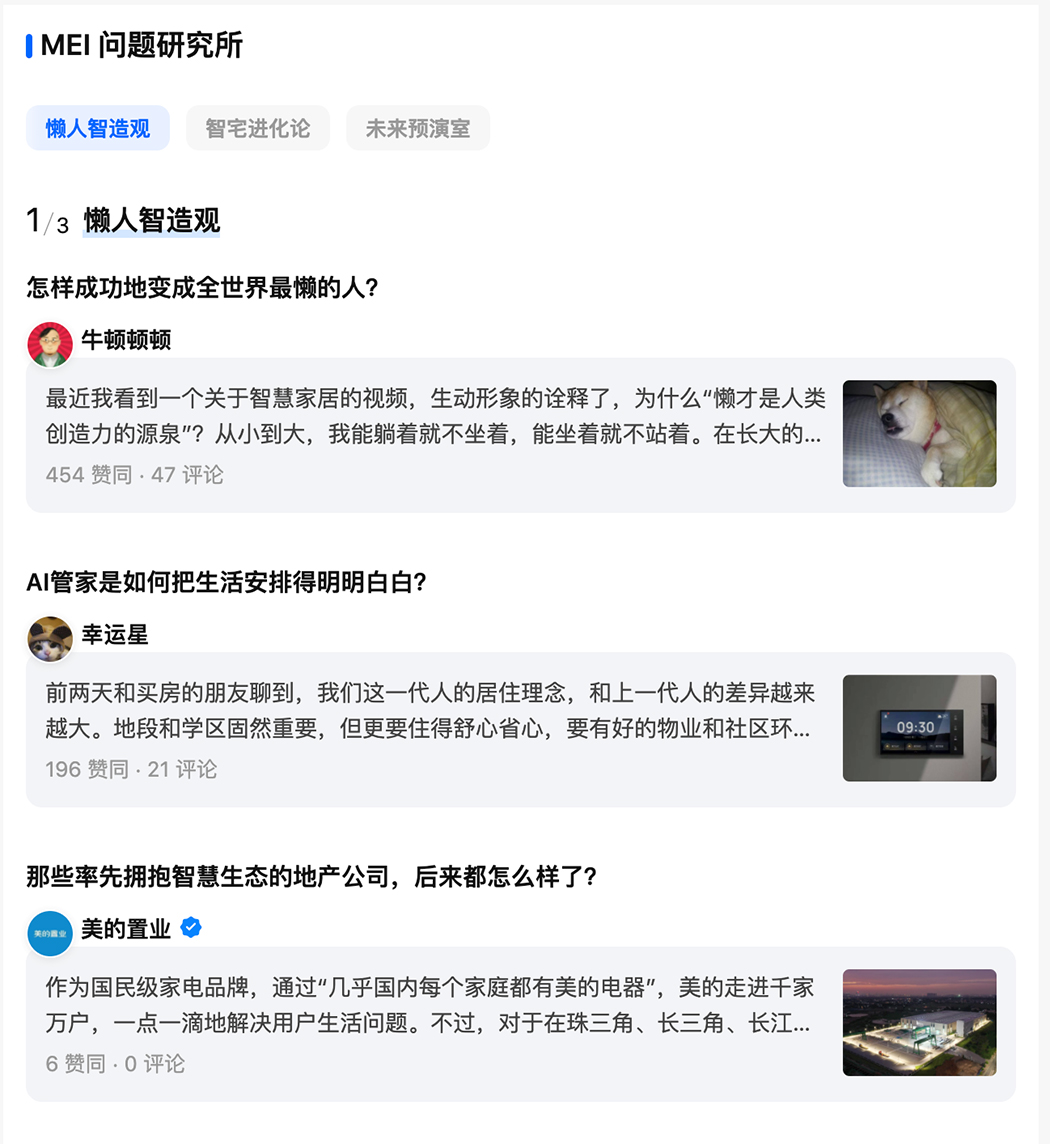Viewport: 1050px width, 1144px height.
Task: Open question 怎样成功地变成全世界最懒的人?
Action: (x=202, y=288)
